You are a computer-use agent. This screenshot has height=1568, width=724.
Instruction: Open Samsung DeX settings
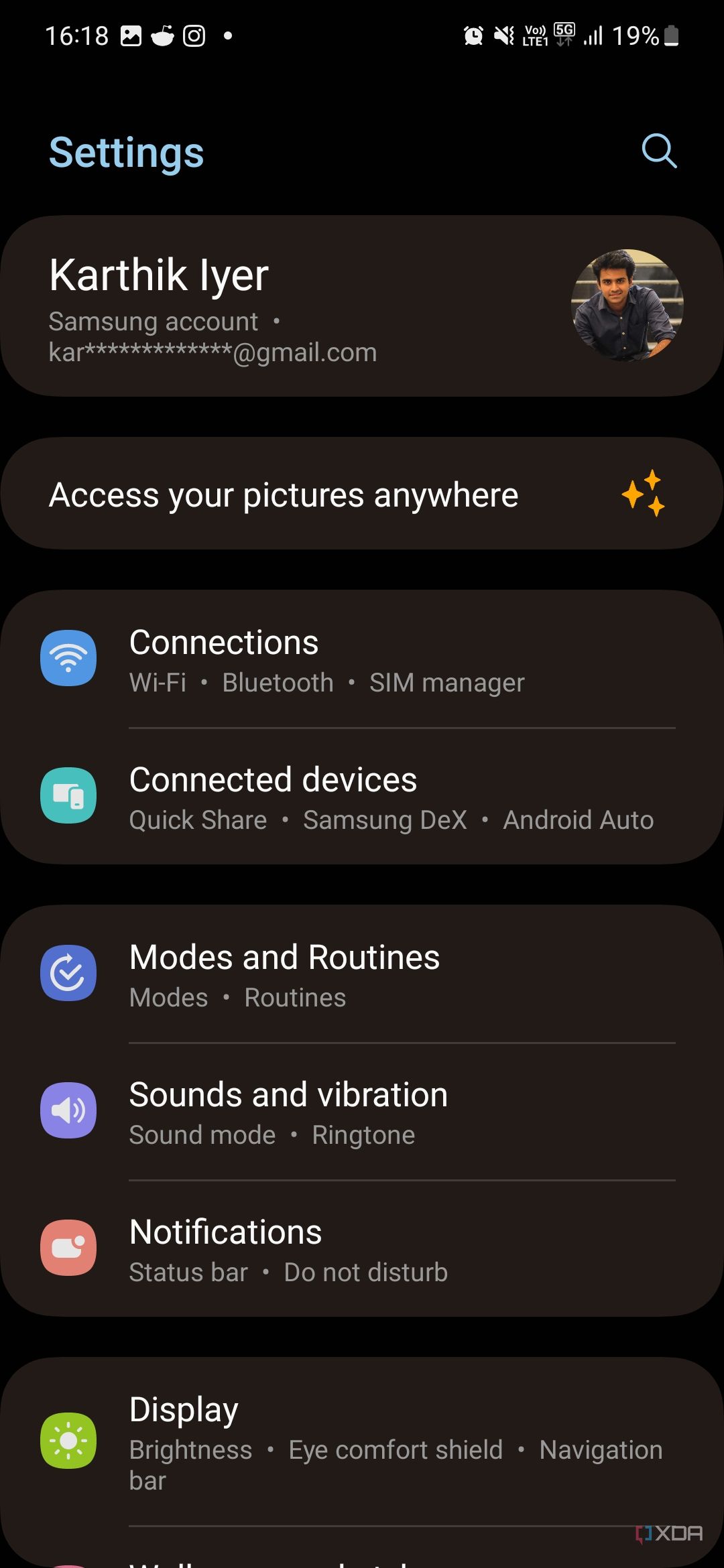385,820
